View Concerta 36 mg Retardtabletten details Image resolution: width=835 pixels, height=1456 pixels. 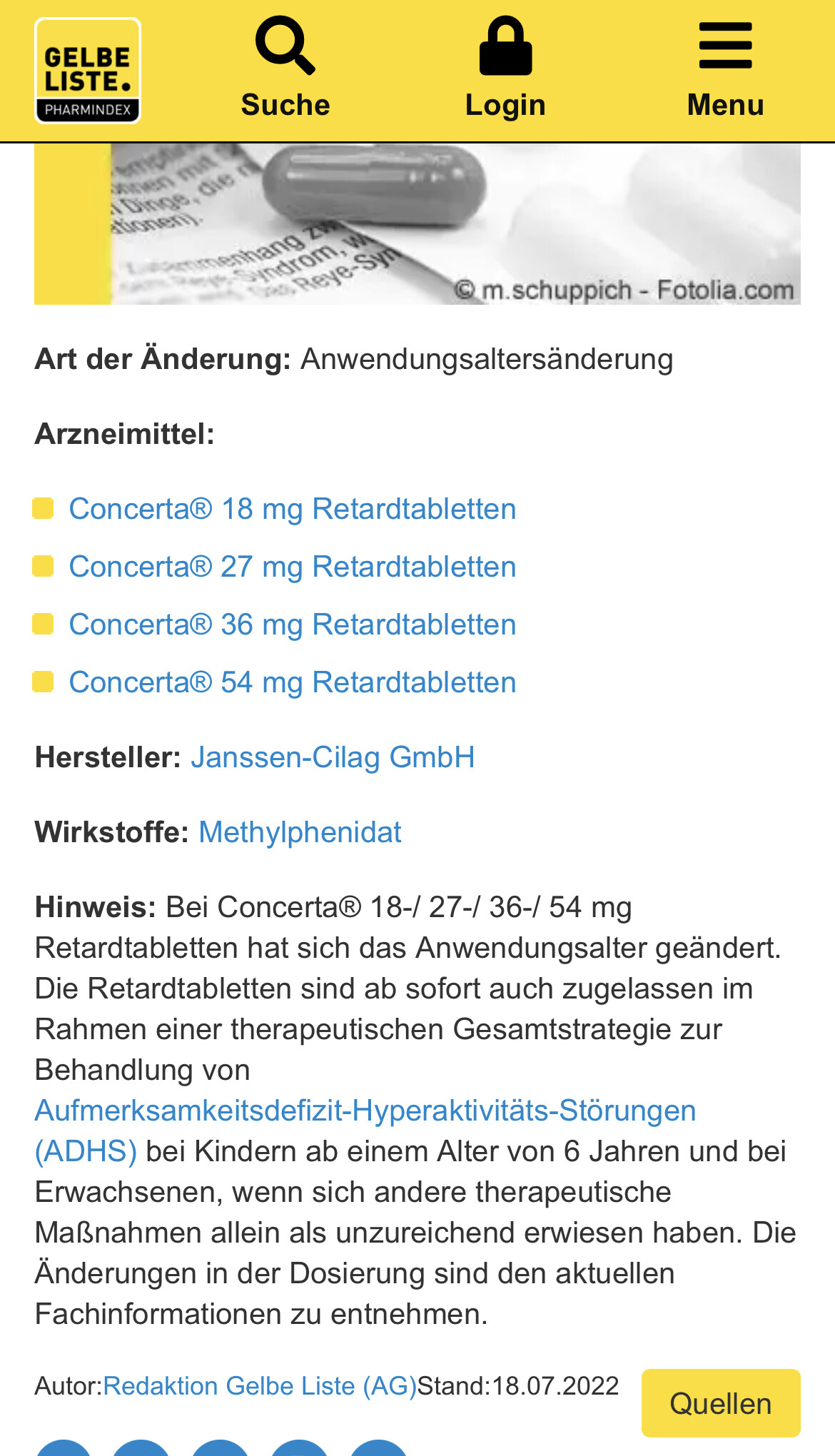[292, 625]
